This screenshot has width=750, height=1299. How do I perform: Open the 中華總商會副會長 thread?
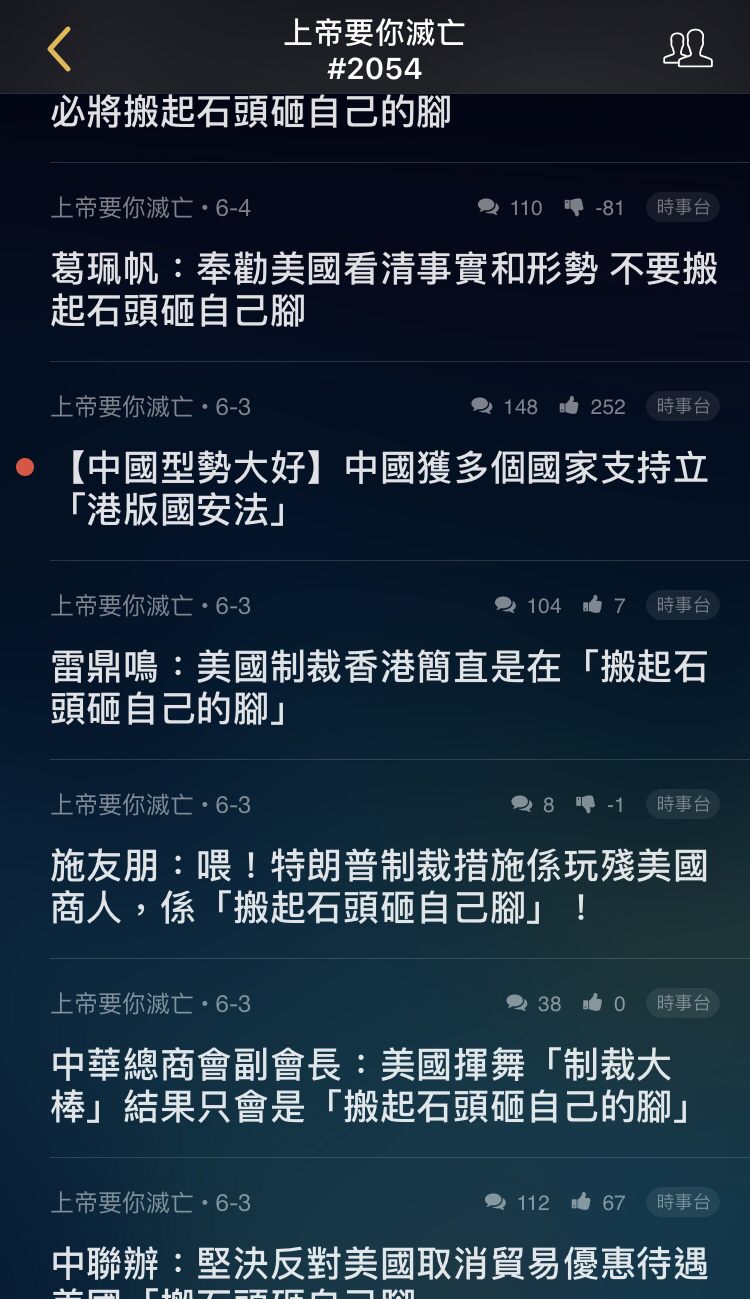372,1085
